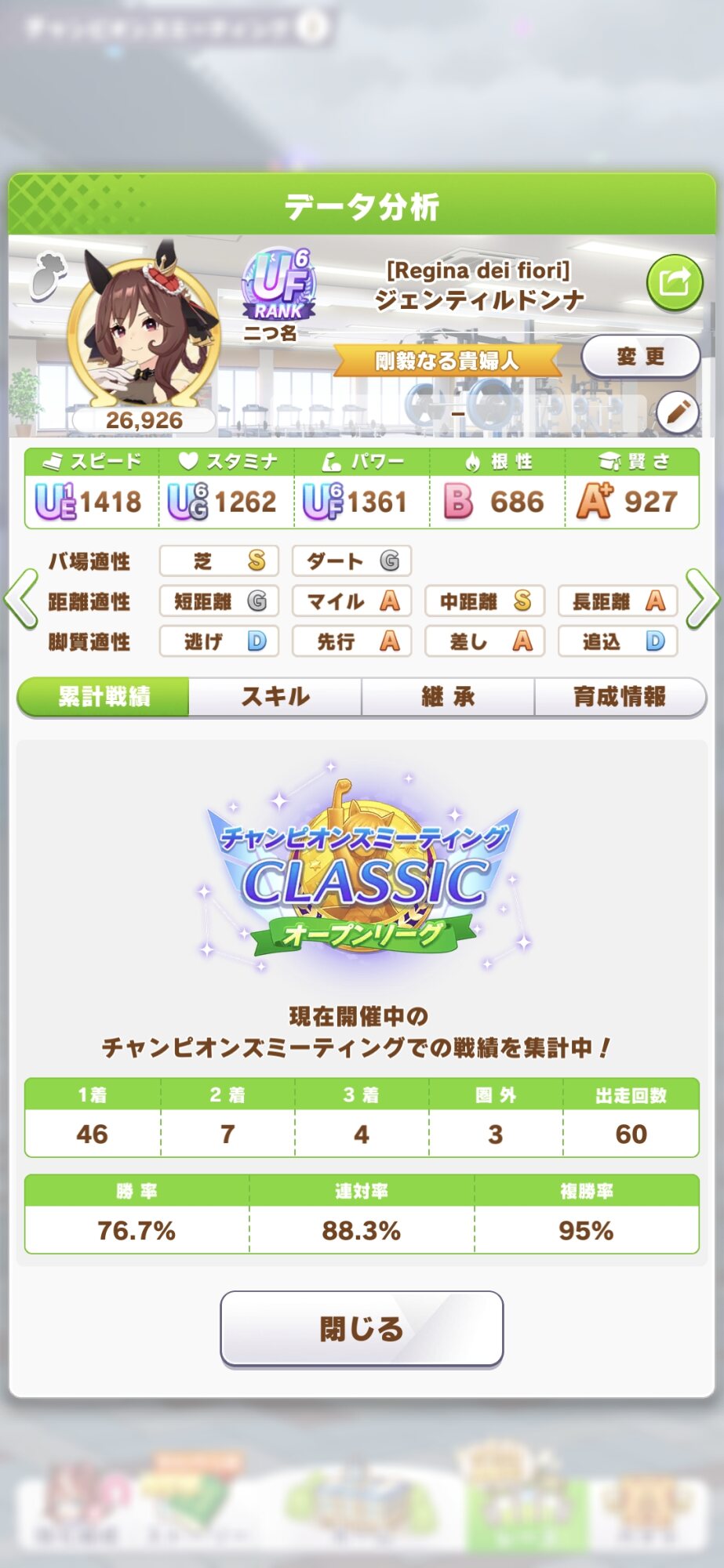Edit the memo with the pencil icon
The image size is (724, 1568).
(677, 412)
